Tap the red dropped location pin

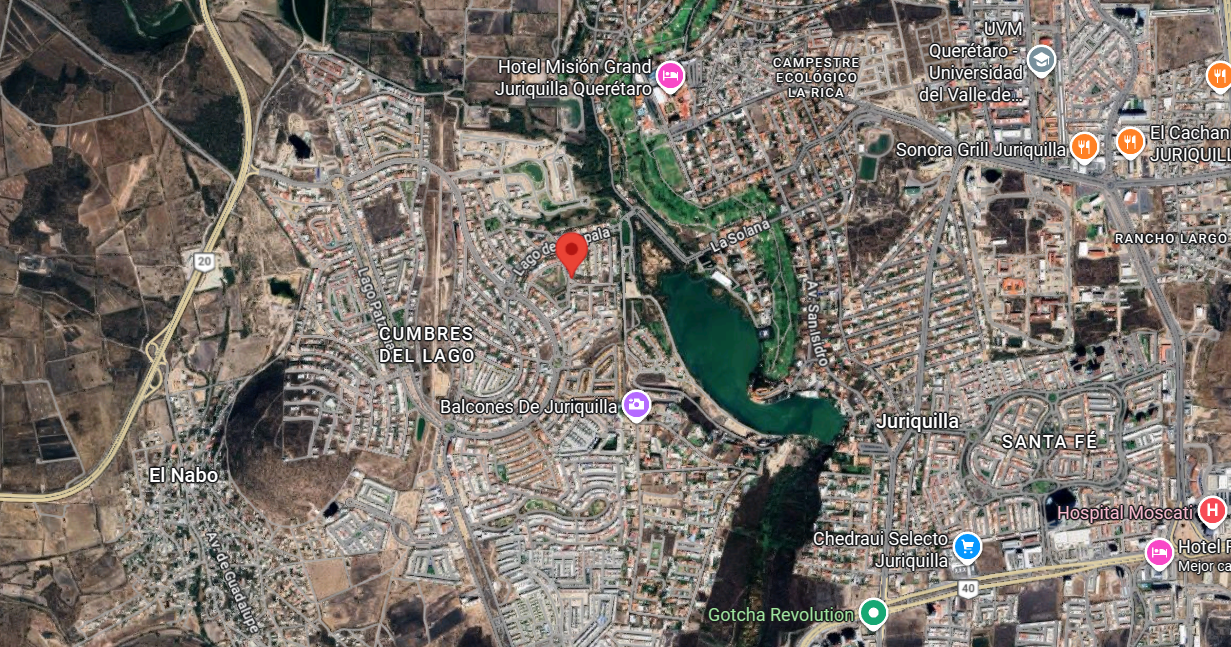point(572,250)
